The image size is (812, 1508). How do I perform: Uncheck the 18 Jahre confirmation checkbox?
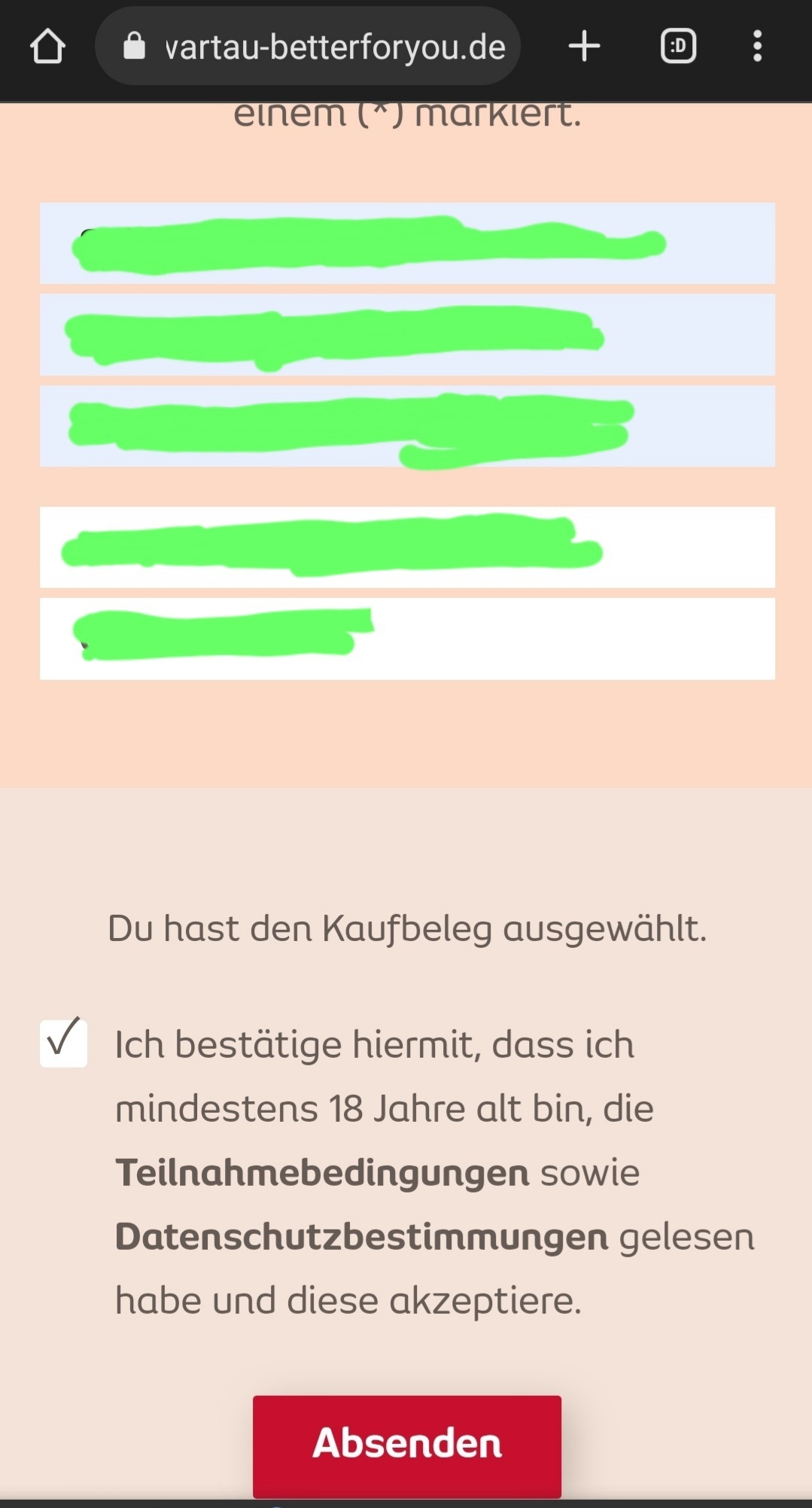(x=63, y=1043)
